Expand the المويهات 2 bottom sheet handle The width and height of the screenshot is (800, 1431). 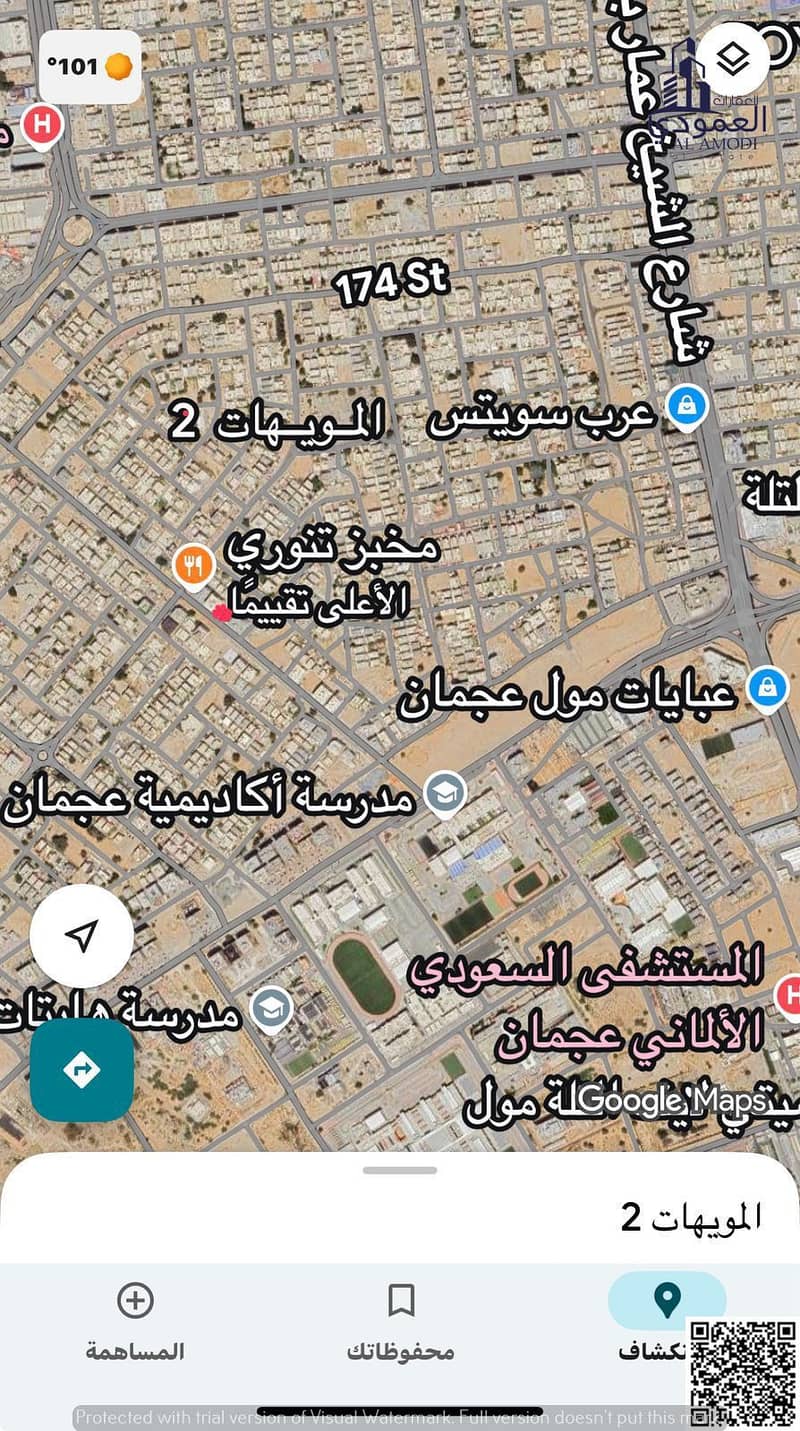coord(400,1170)
